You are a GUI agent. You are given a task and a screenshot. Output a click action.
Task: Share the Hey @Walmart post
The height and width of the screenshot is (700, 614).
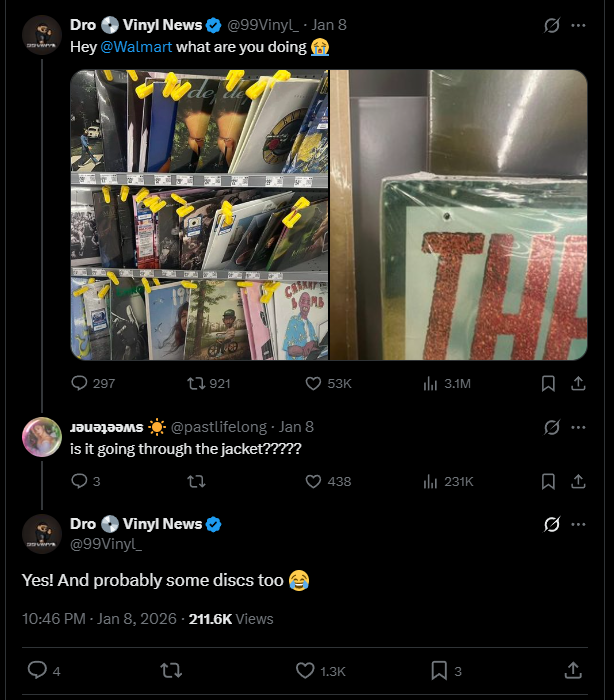point(577,383)
